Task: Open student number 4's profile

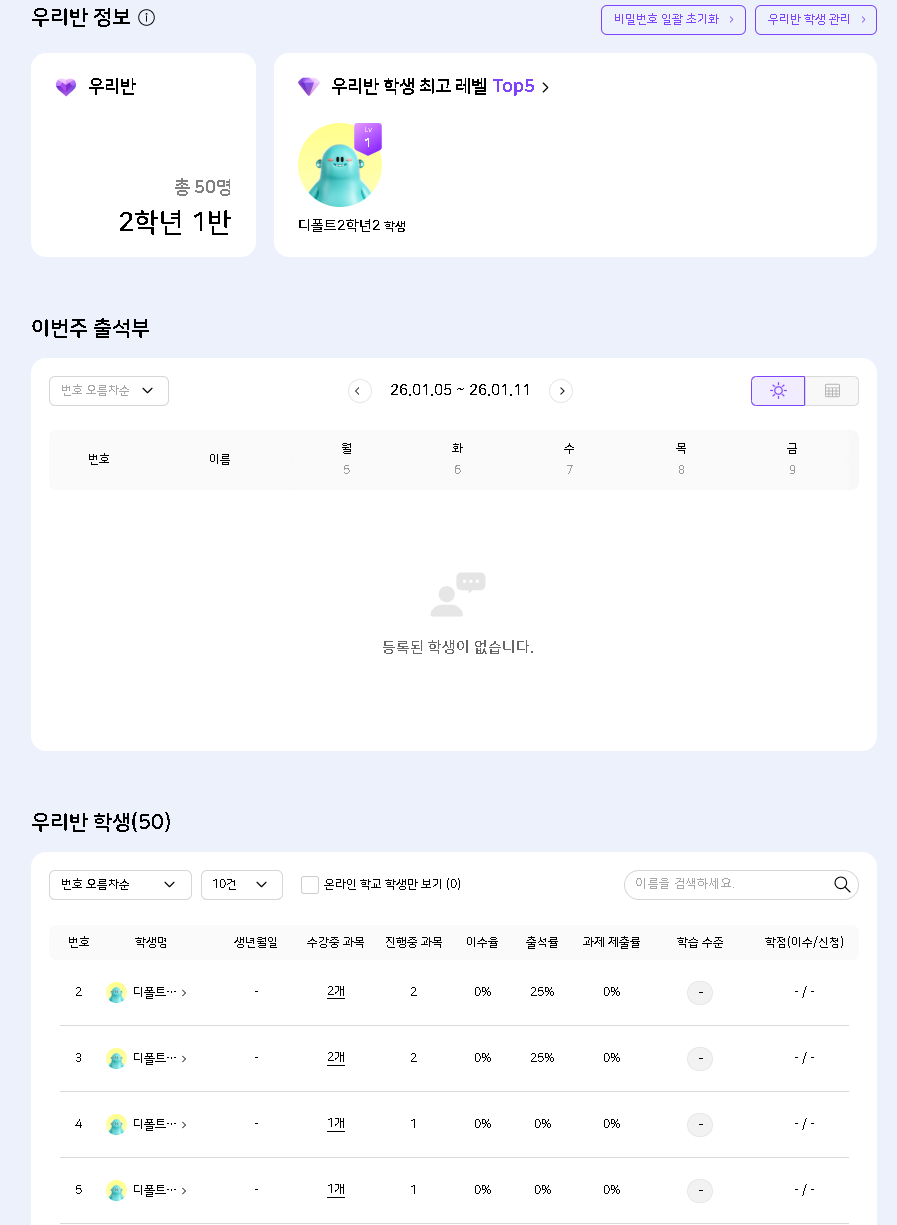Action: [148, 1124]
